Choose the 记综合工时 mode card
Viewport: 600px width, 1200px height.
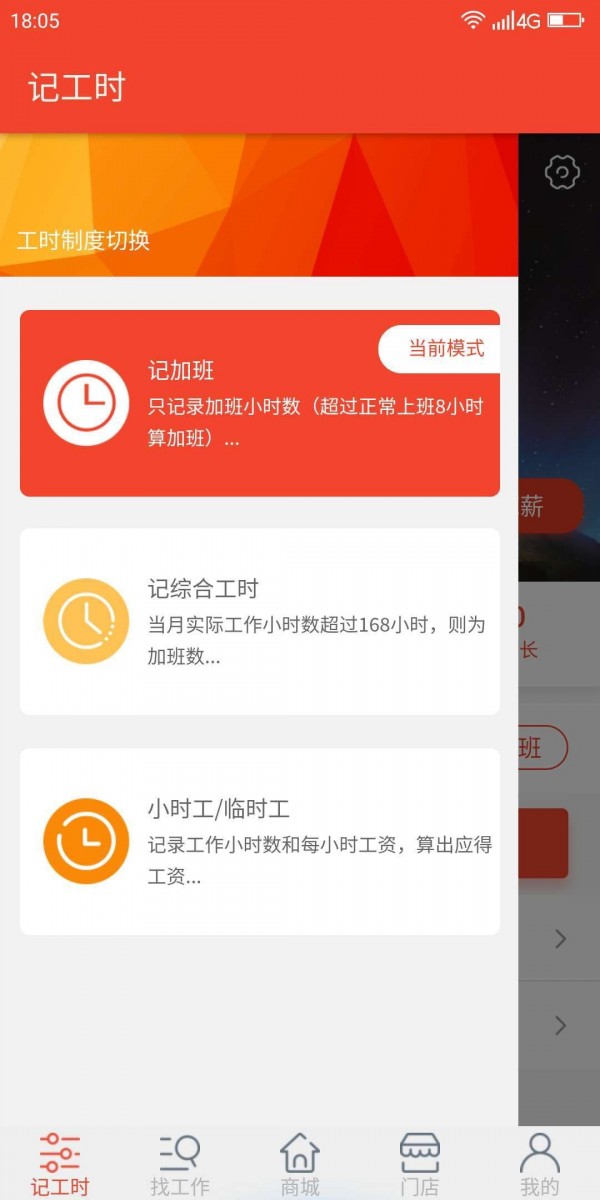click(260, 621)
